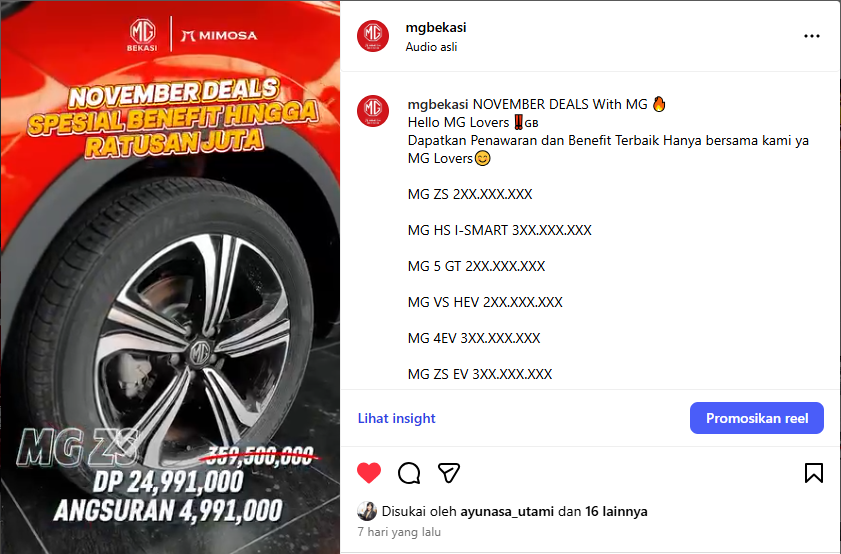The image size is (841, 554).
Task: Tap the Promosikan reel button
Action: pos(756,418)
